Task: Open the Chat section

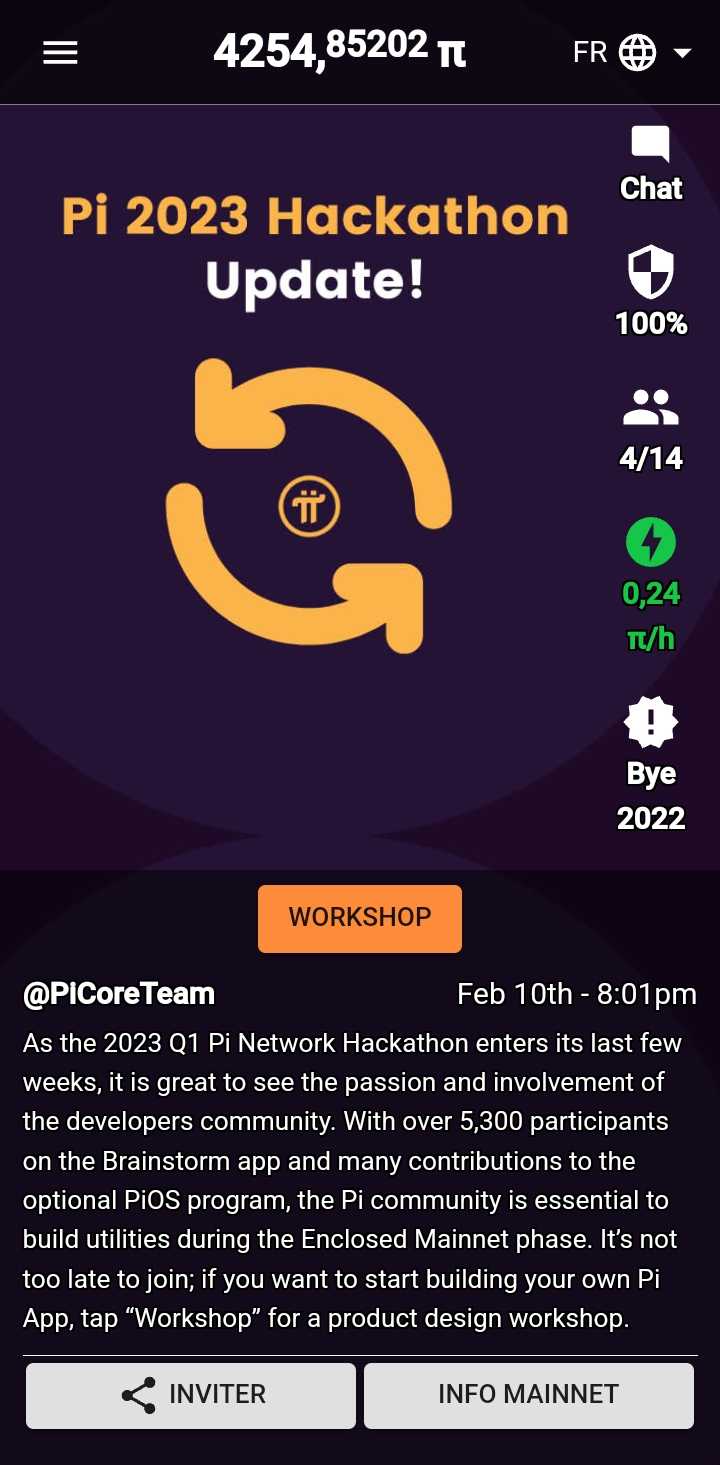Action: tap(651, 165)
